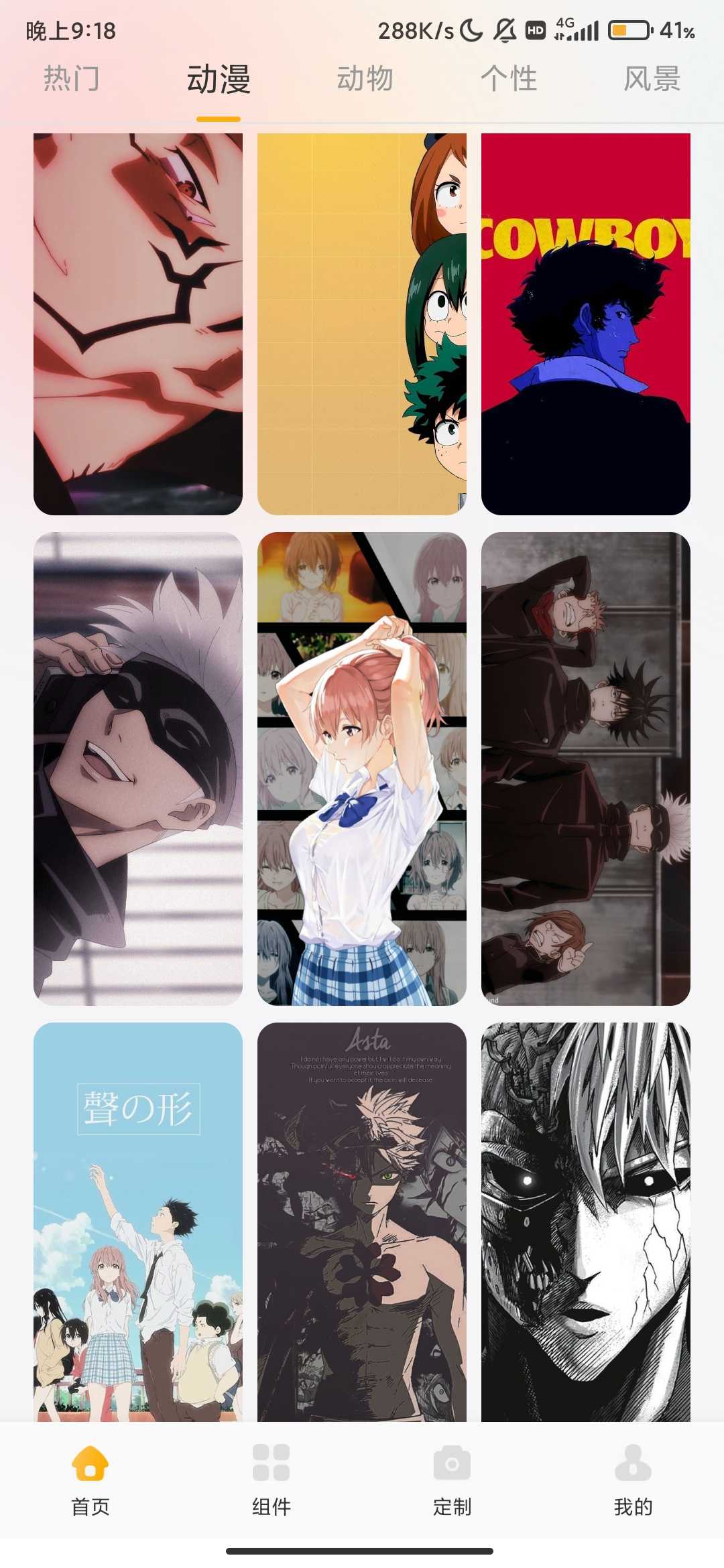View the sideways group in dark uniforms wallpaper

(x=585, y=768)
